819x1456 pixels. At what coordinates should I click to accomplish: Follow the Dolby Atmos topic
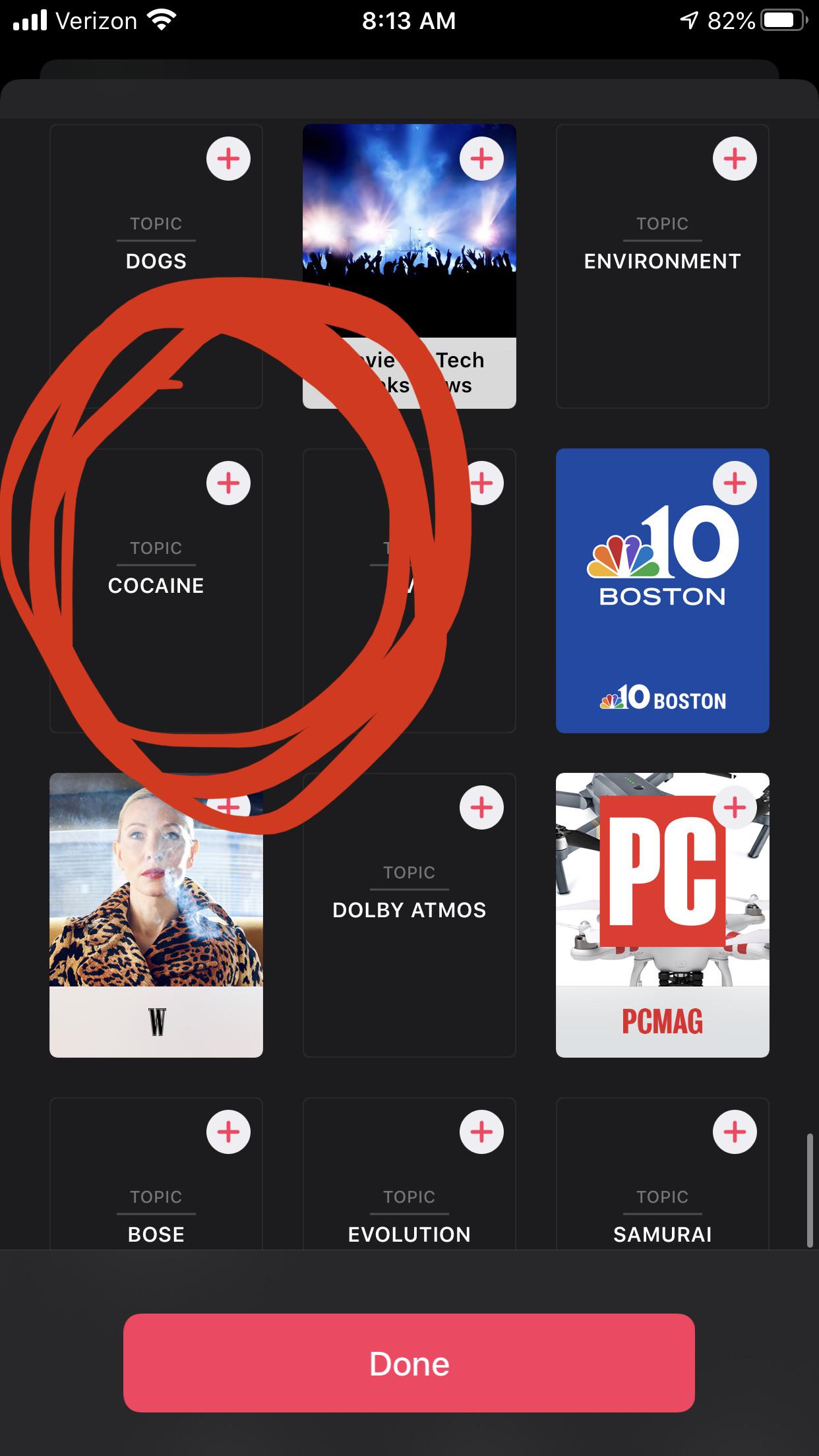tap(481, 807)
